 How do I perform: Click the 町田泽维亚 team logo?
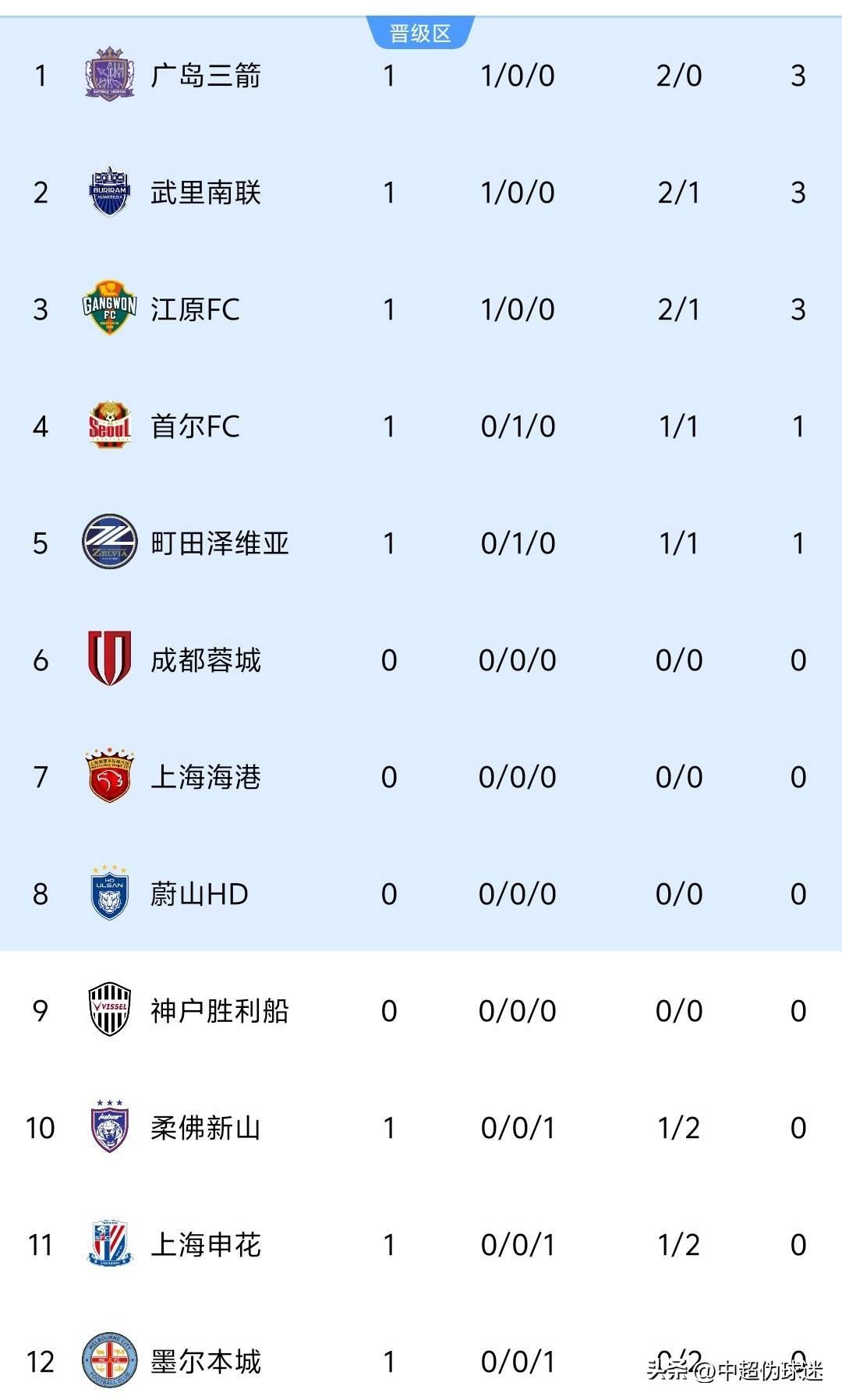click(109, 544)
